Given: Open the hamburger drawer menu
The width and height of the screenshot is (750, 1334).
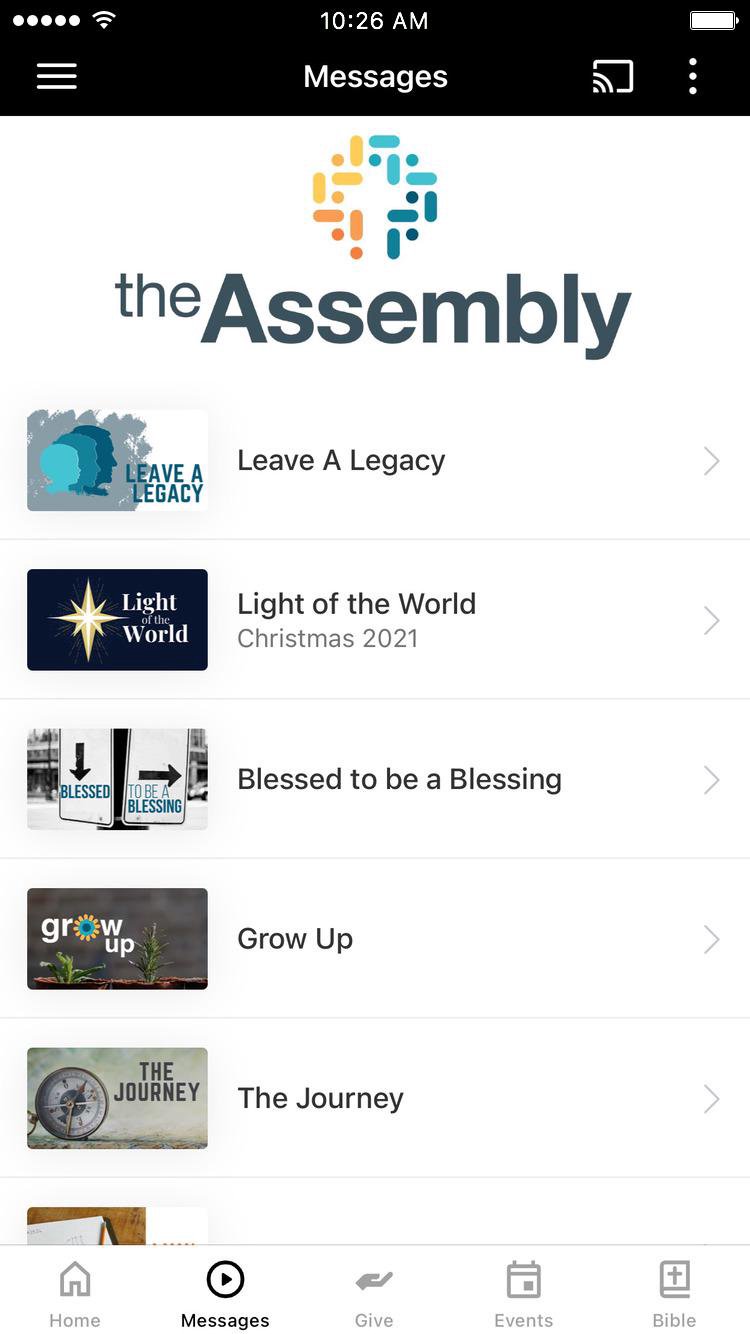Looking at the screenshot, I should [x=57, y=77].
